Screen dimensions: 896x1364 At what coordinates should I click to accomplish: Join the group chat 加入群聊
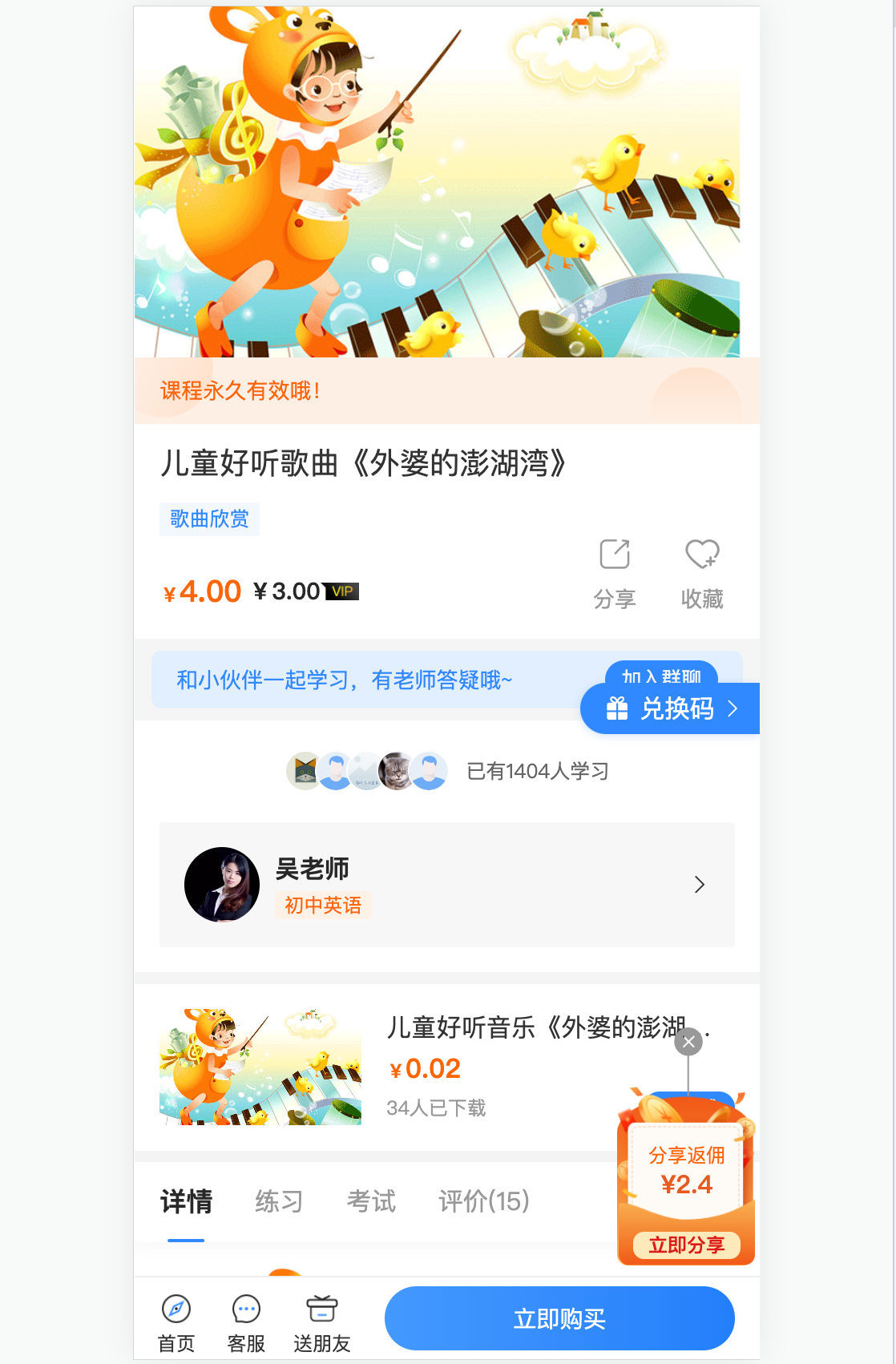661,673
